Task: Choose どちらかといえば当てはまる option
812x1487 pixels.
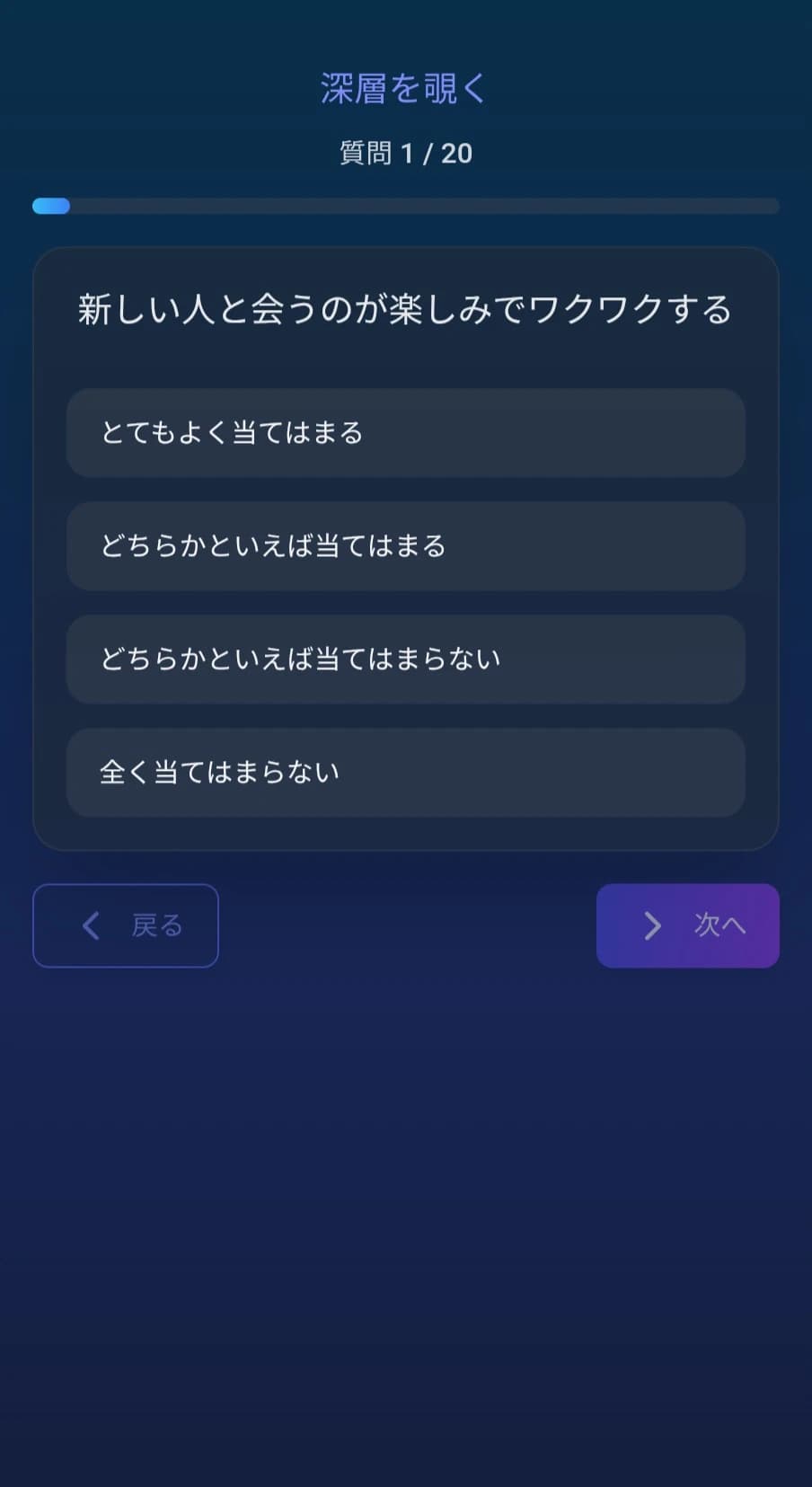Action: (405, 546)
